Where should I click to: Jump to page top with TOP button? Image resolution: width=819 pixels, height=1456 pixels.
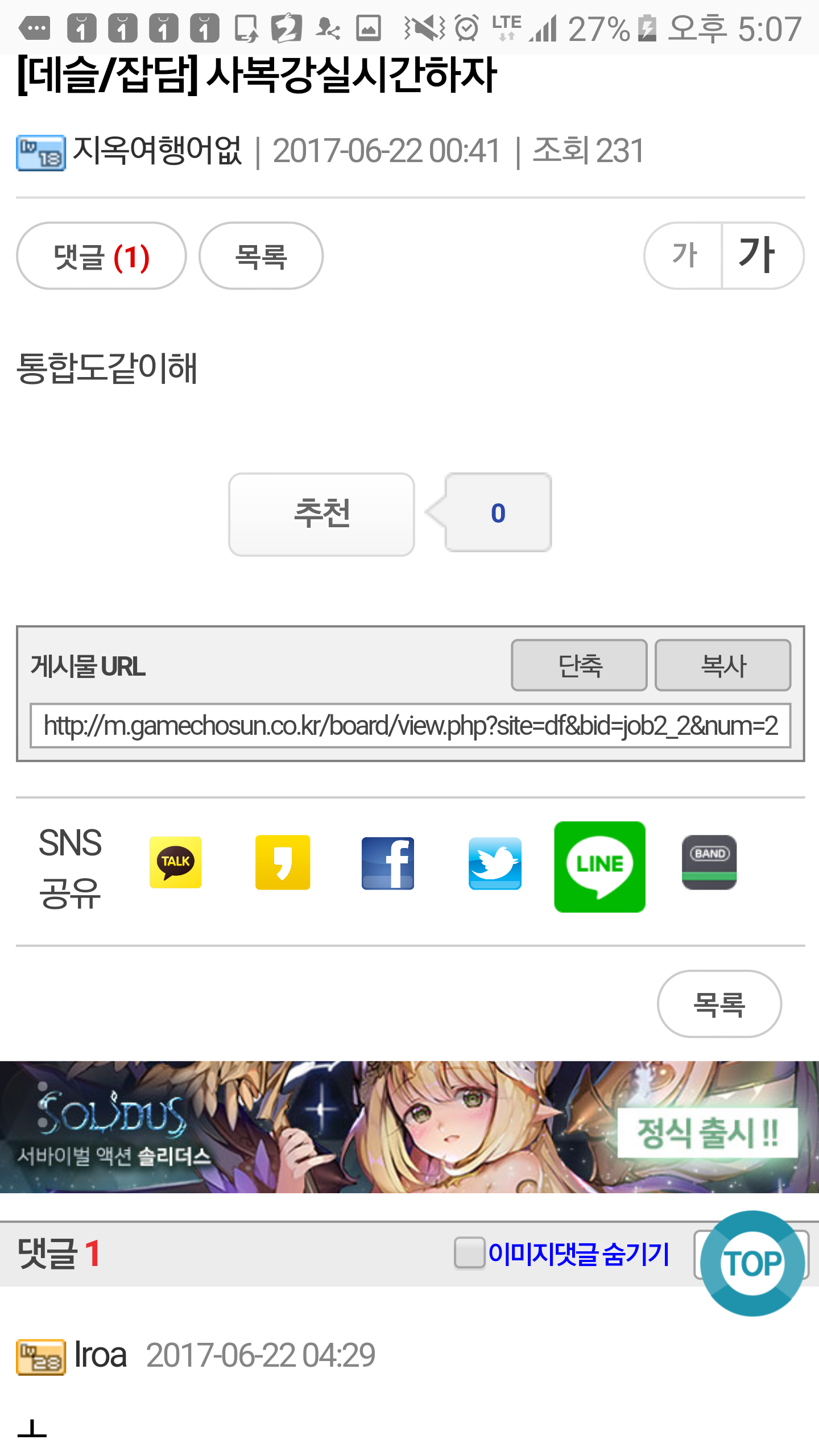pos(752,1263)
